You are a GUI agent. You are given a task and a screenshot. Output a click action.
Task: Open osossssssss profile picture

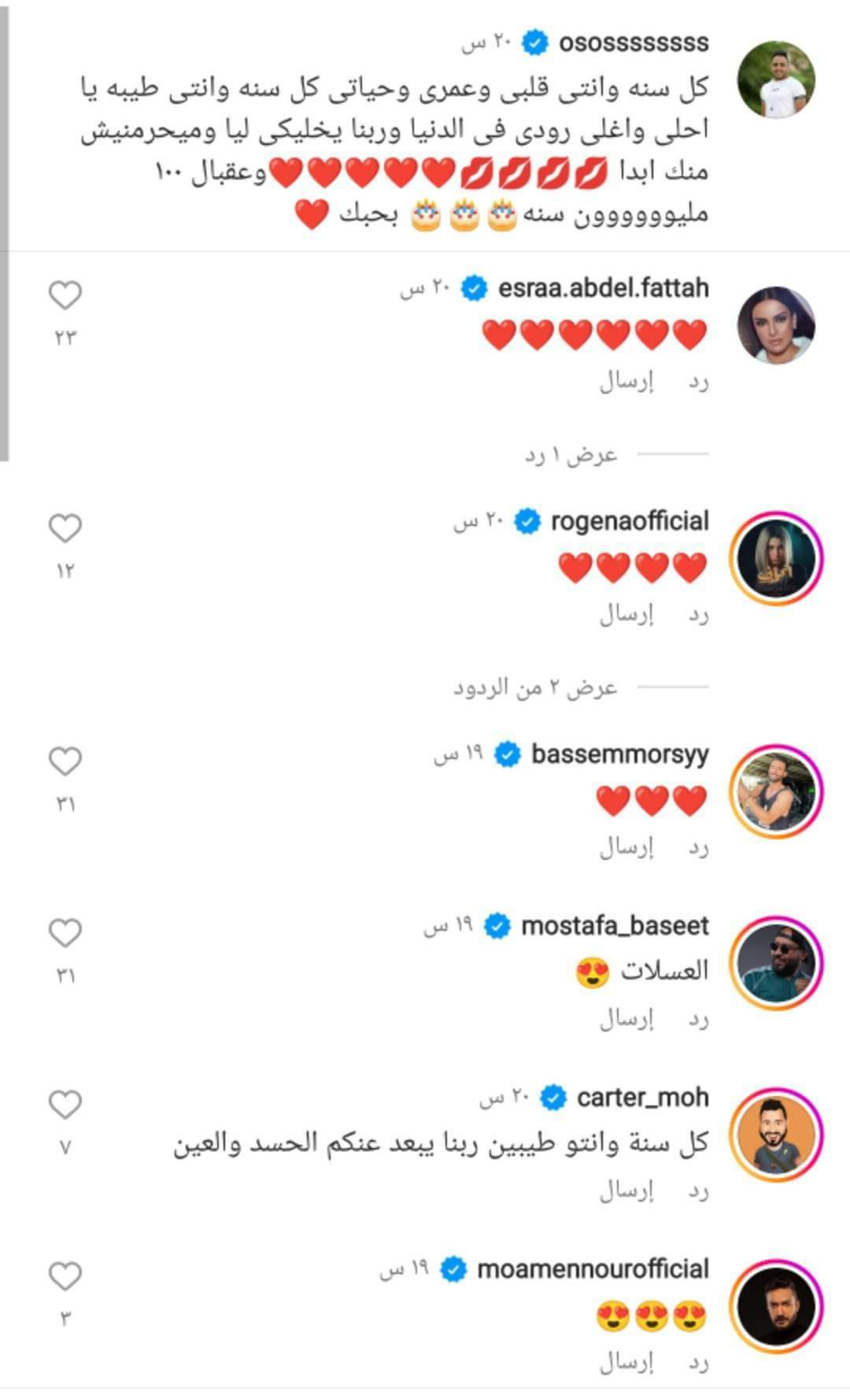(776, 80)
